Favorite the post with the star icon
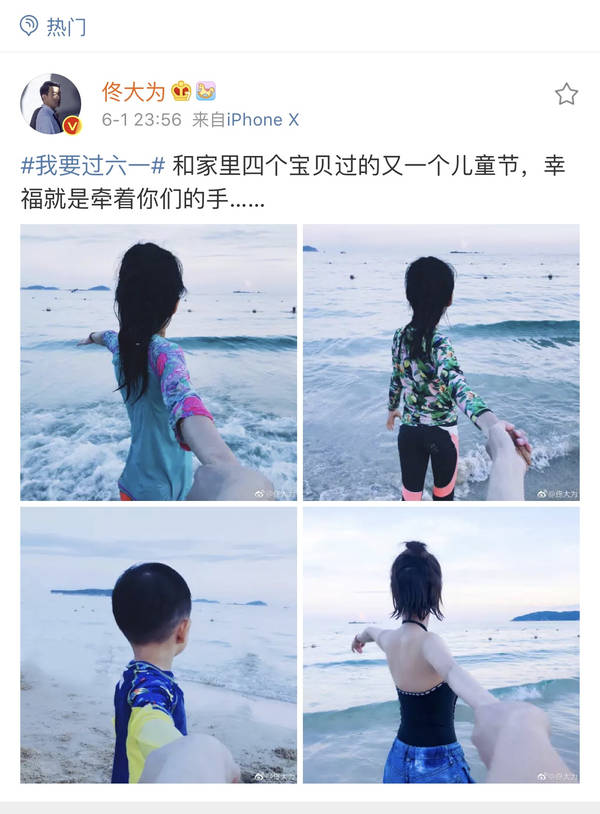The width and height of the screenshot is (600, 814). 566,94
